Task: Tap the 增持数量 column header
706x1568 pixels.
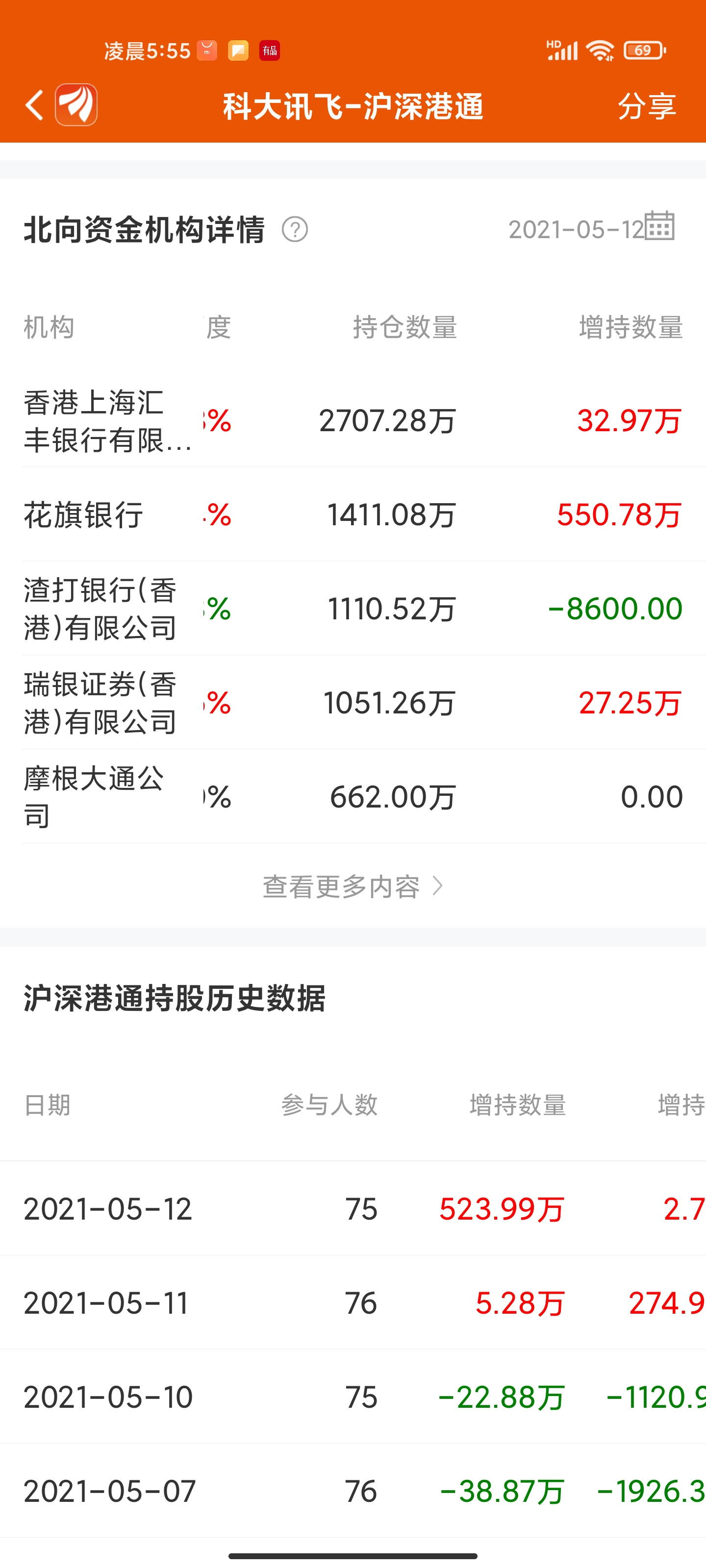Action: tap(630, 327)
